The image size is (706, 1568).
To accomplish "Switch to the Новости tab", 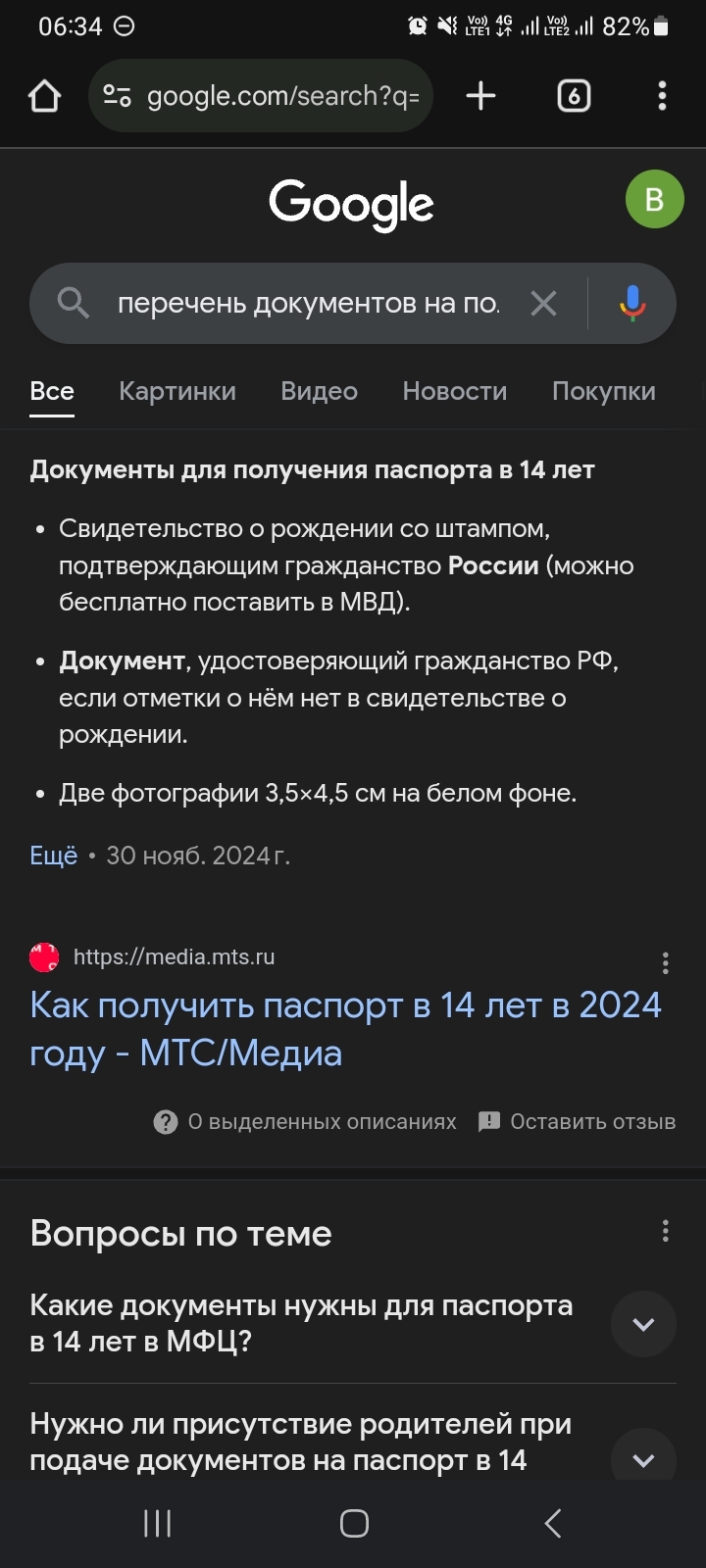I will click(x=454, y=391).
